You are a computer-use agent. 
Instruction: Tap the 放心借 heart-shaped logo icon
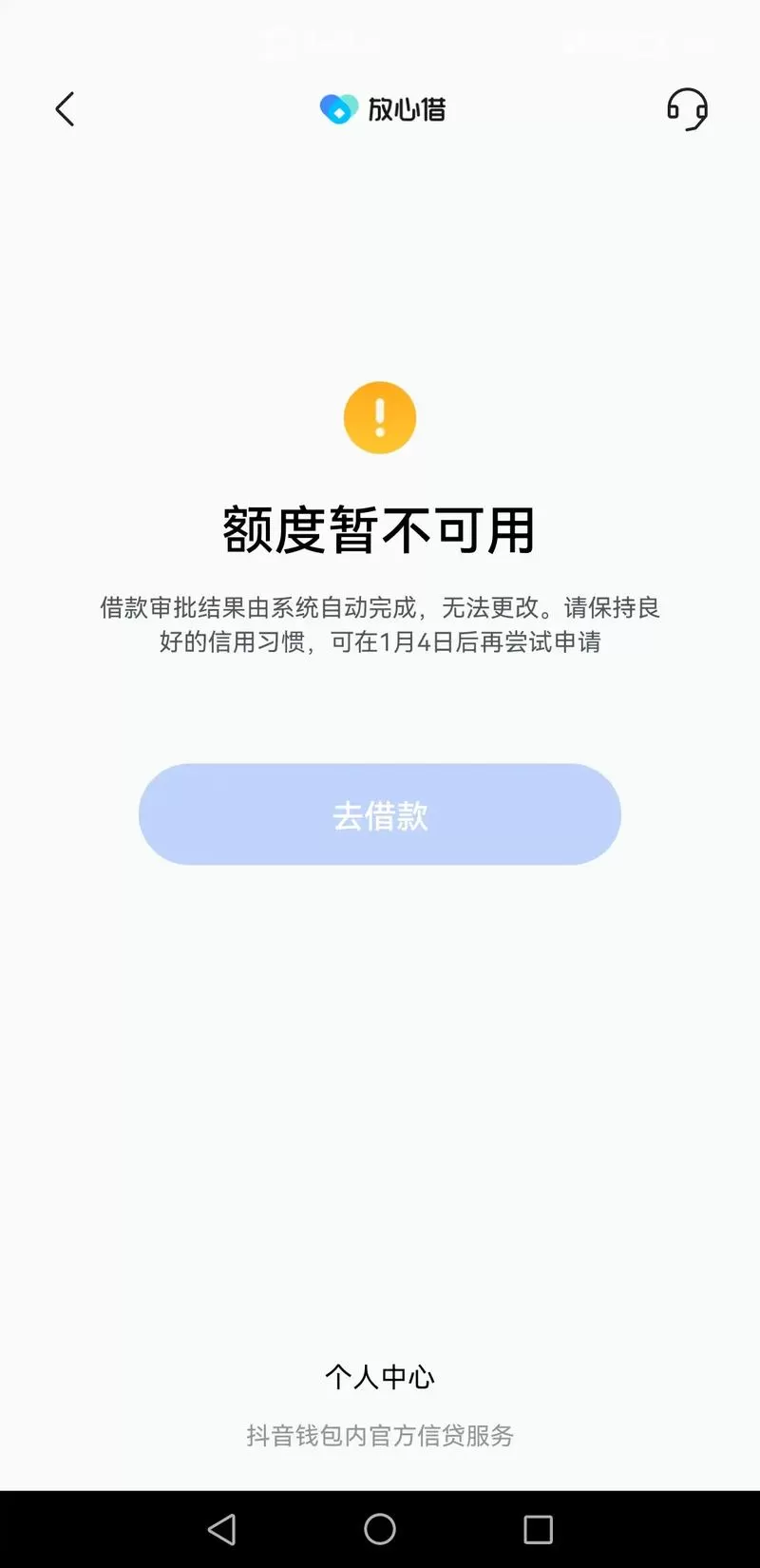click(x=337, y=107)
